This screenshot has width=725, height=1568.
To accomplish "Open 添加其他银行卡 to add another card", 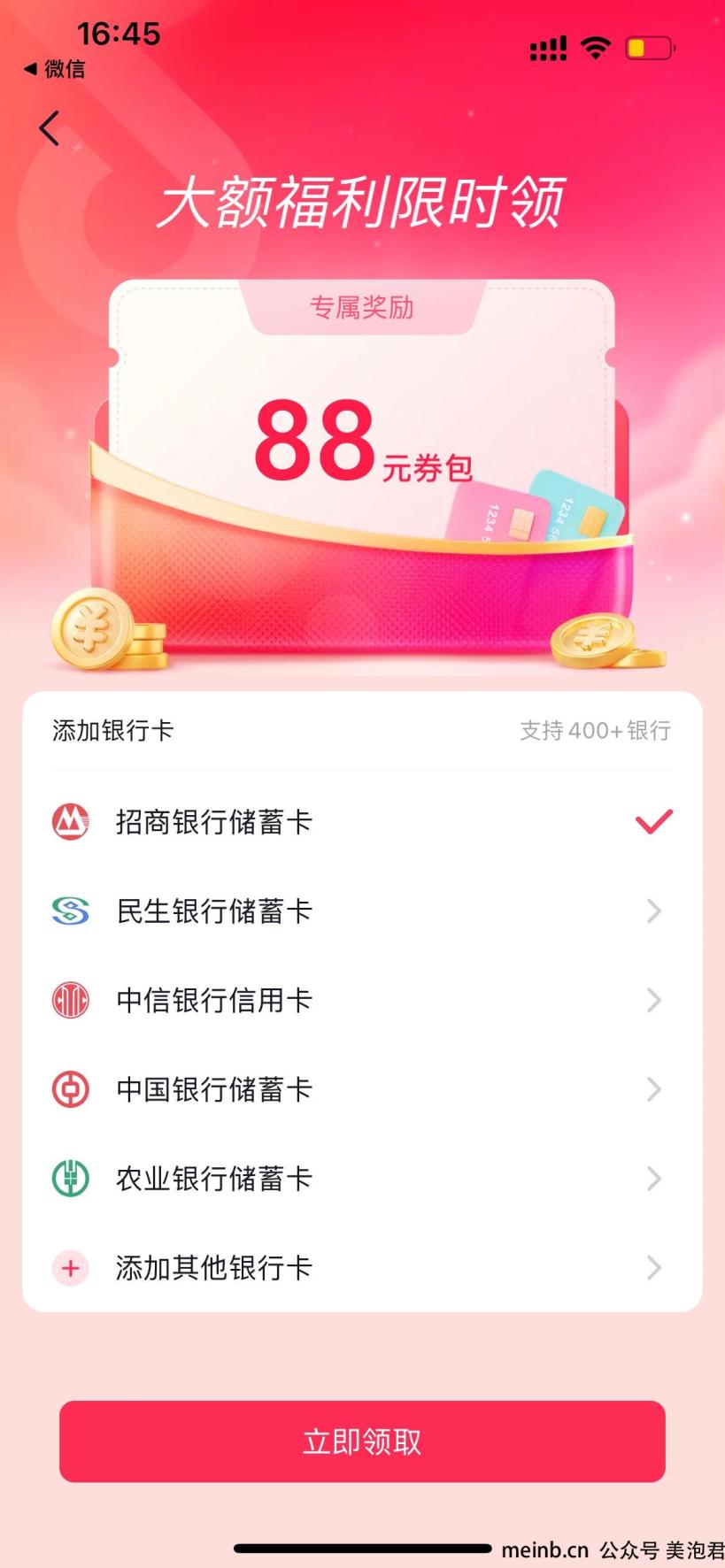I will point(361,1268).
